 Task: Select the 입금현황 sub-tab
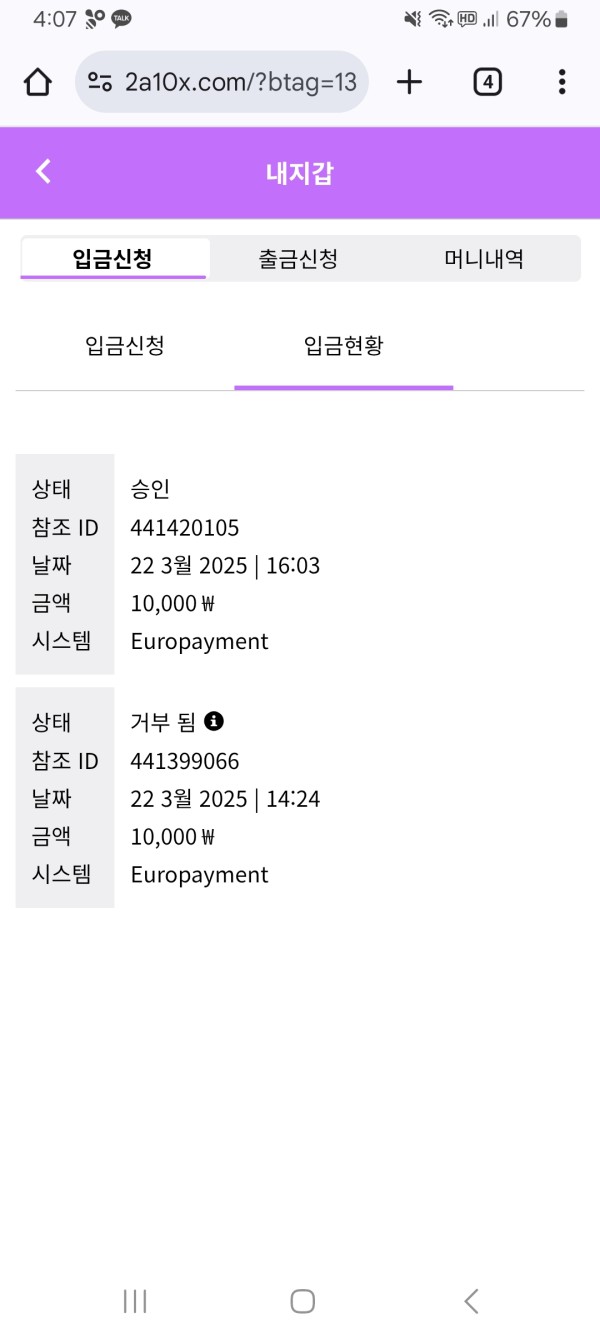tap(343, 346)
